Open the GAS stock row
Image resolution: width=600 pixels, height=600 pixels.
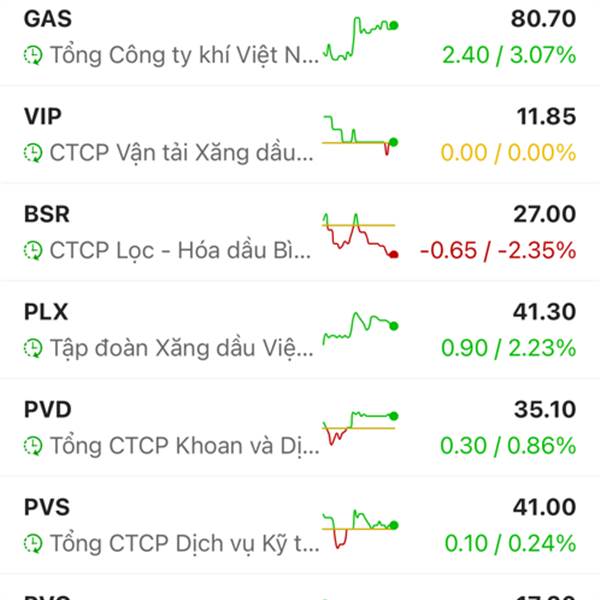click(170, 37)
